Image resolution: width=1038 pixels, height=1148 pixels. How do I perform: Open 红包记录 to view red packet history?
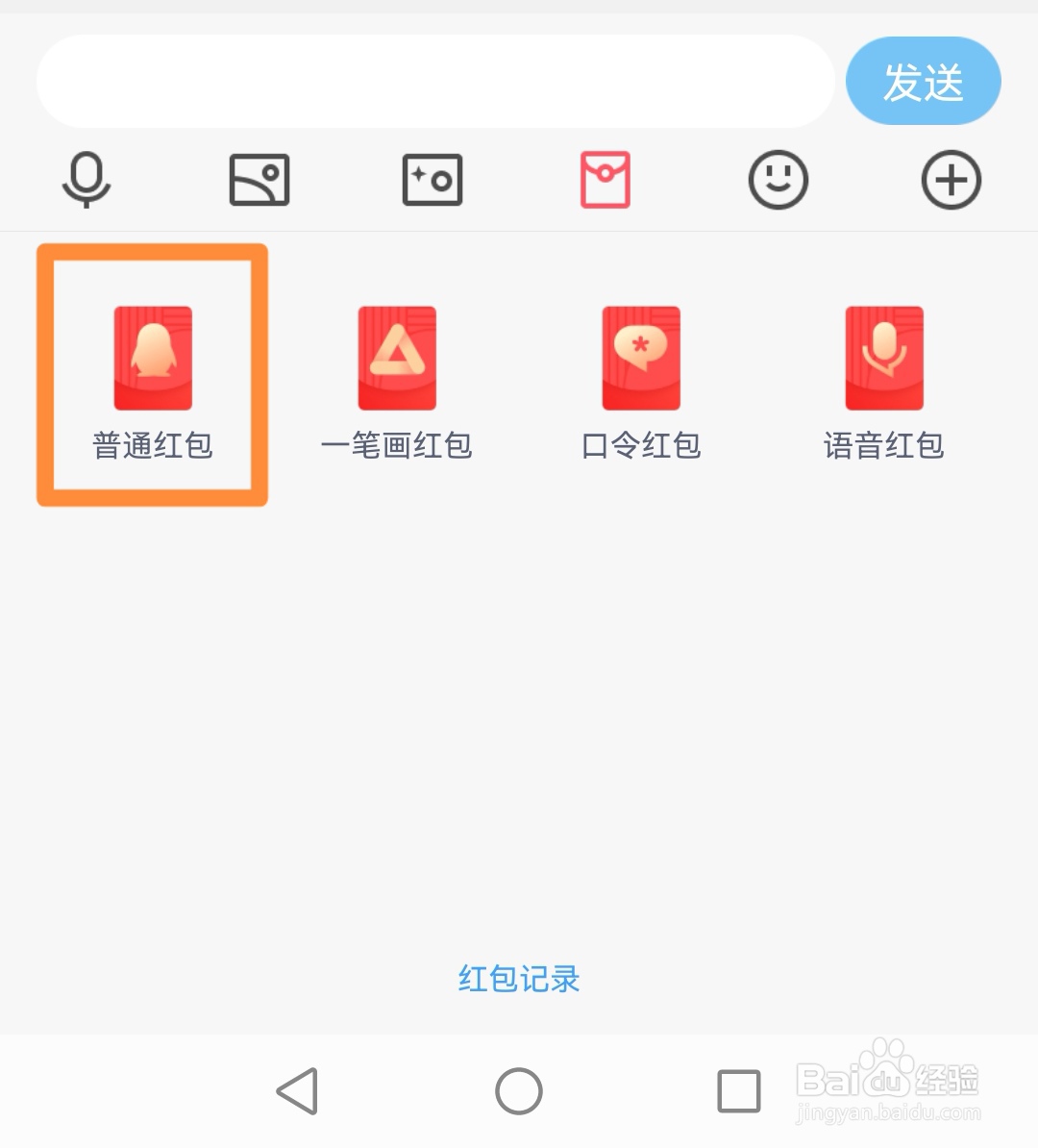pos(519,978)
